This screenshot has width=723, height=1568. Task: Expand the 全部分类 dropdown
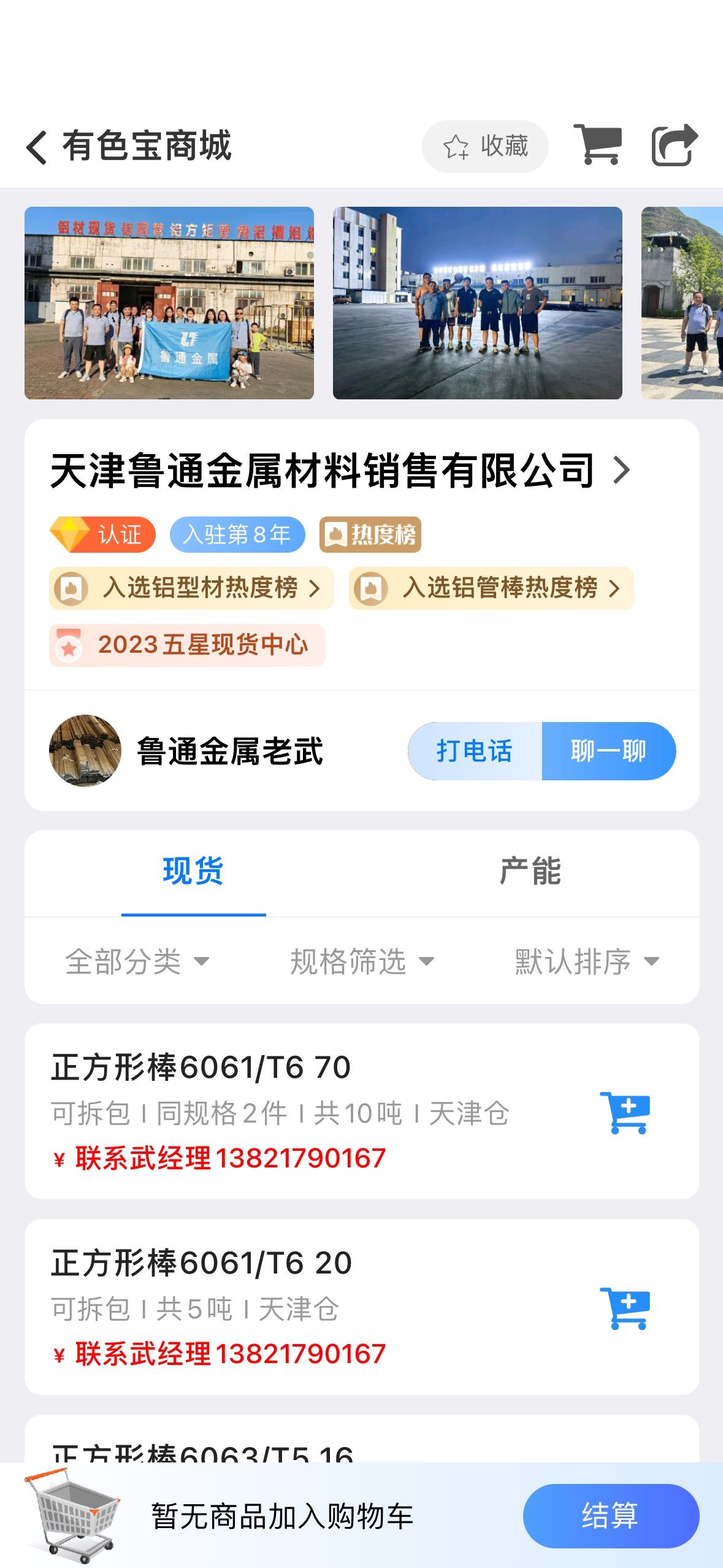click(x=137, y=961)
